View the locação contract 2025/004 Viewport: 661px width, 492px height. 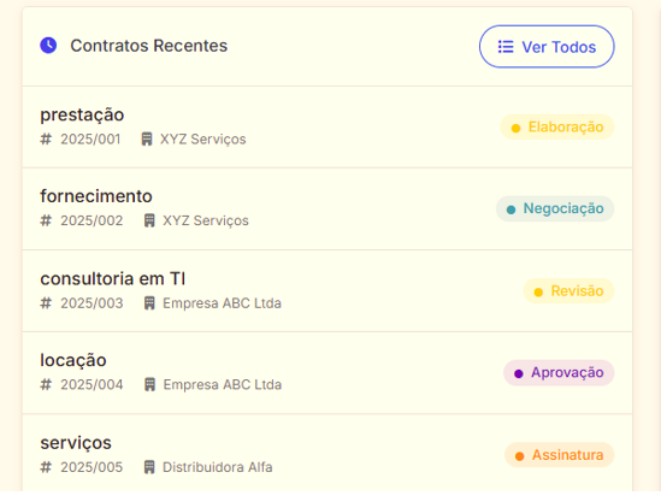pyautogui.click(x=73, y=361)
